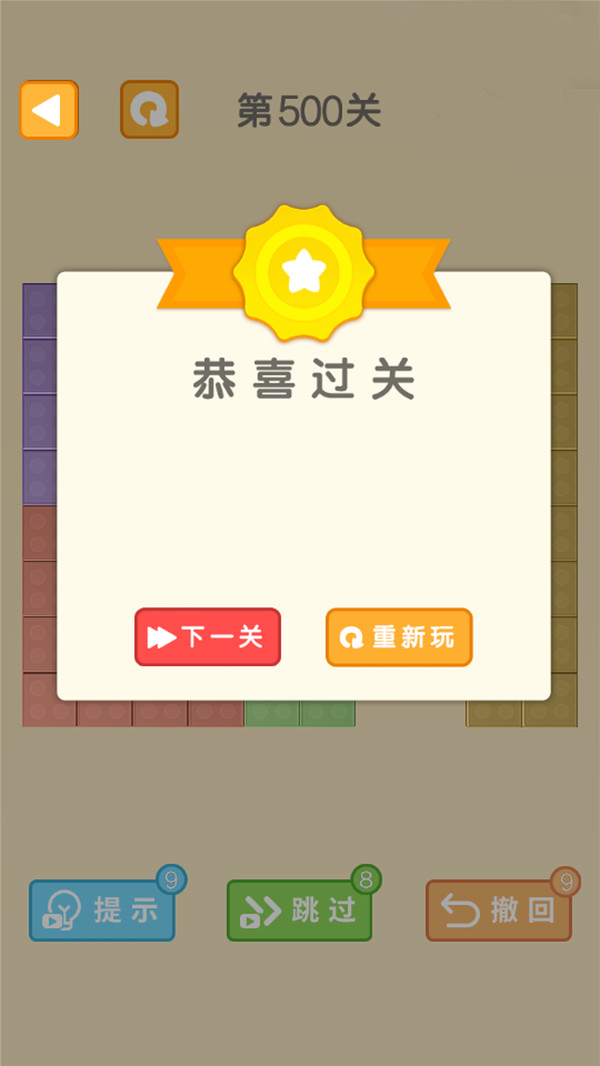
Task: Tap the orange back arrow icon
Action: (48, 110)
